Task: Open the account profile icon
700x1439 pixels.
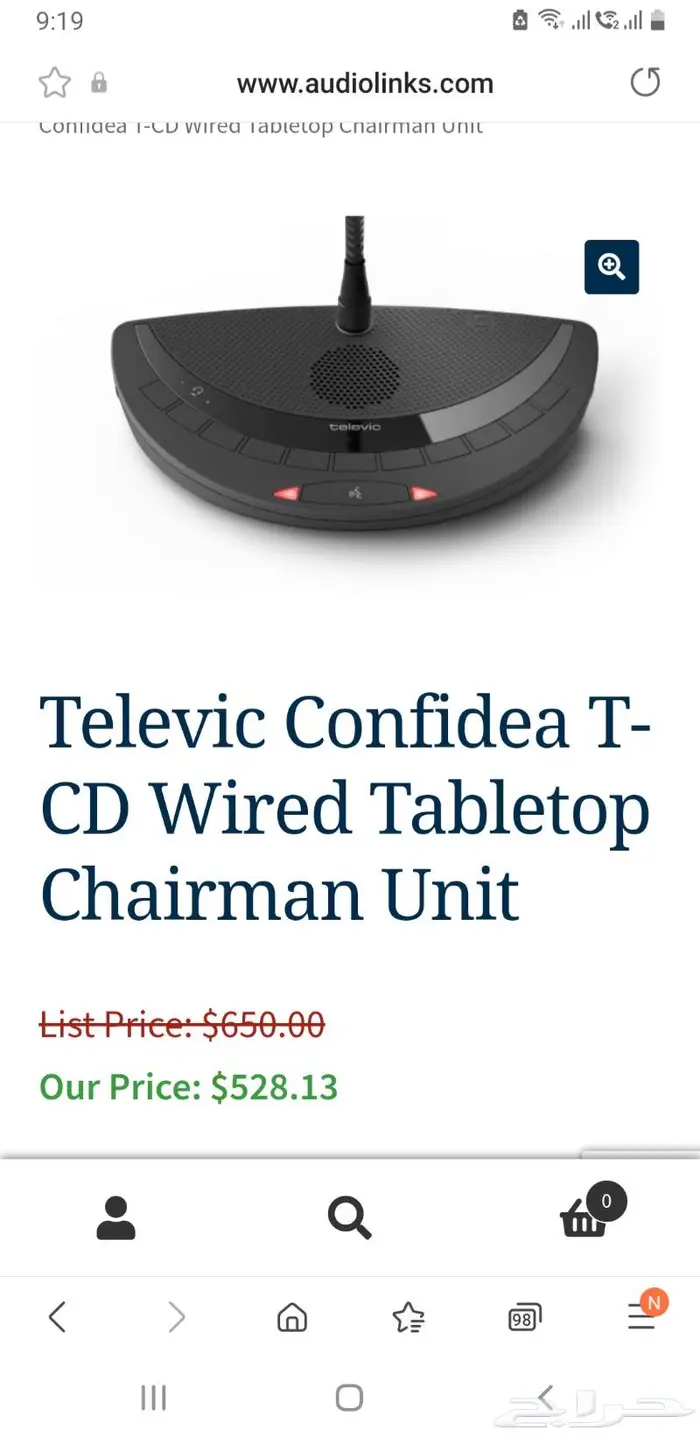Action: 116,1218
